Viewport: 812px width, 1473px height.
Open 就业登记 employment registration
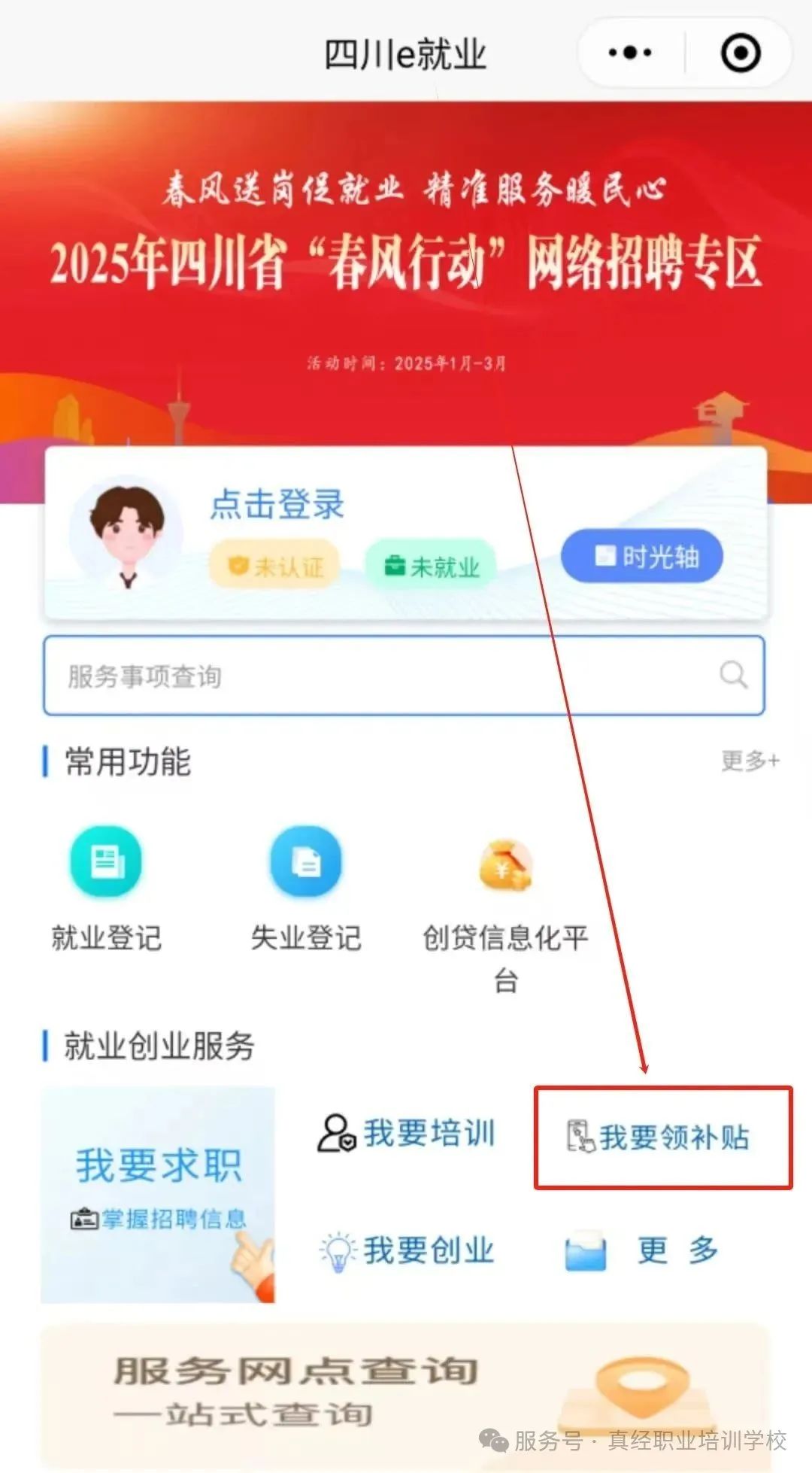pyautogui.click(x=106, y=888)
